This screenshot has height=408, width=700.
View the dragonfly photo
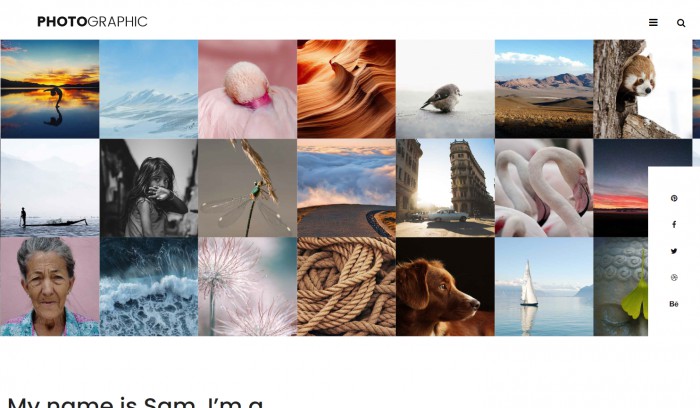point(247,187)
